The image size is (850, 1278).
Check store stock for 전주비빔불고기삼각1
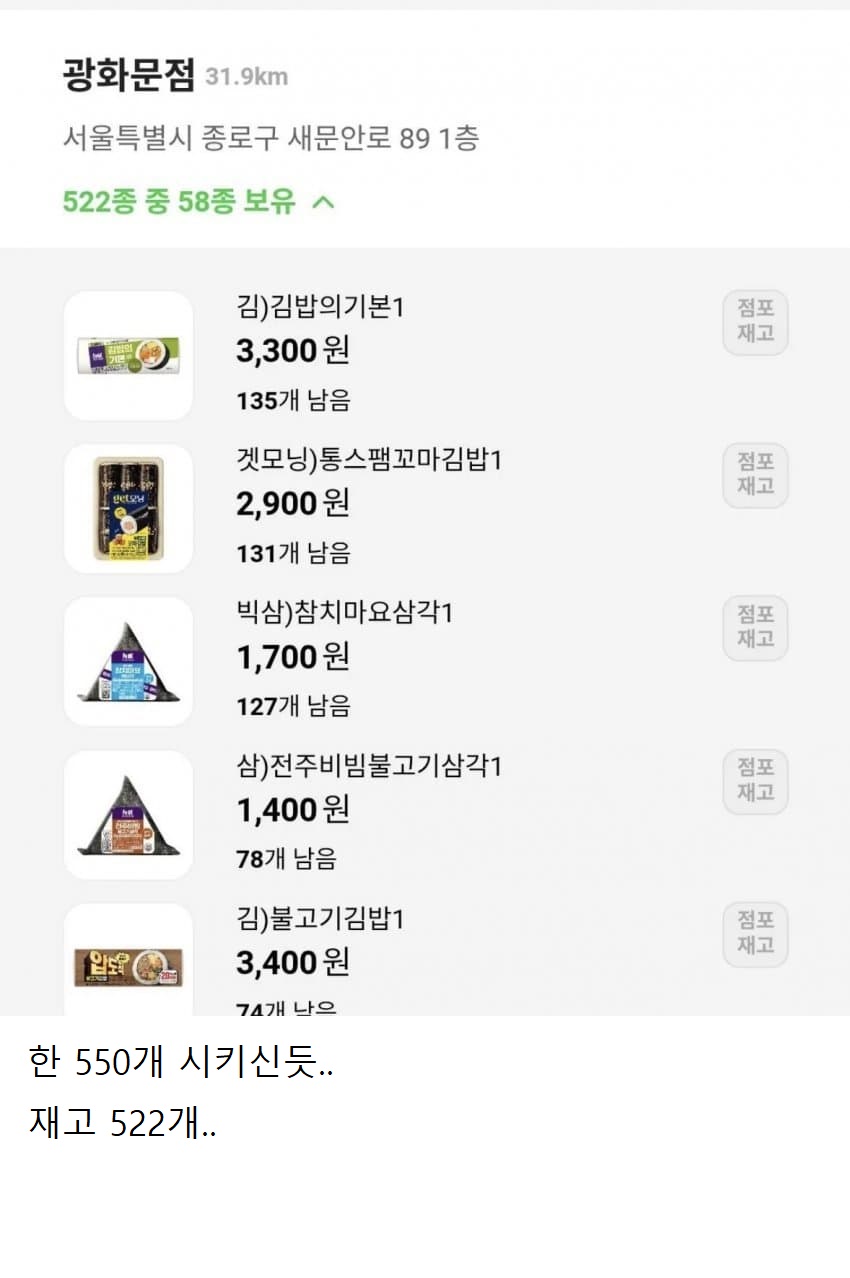(755, 781)
